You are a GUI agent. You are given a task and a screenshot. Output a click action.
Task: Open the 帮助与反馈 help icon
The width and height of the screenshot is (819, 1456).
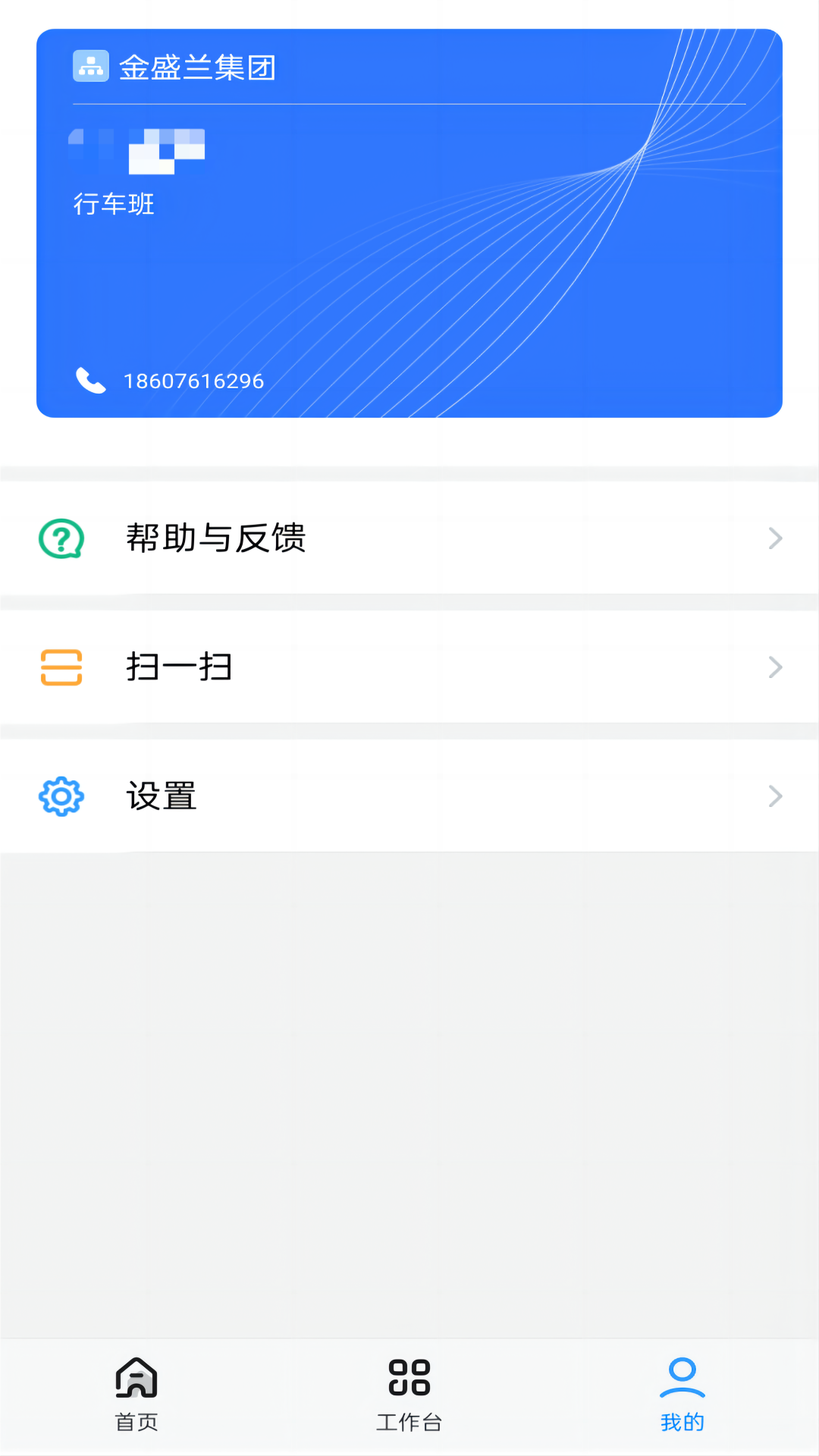pyautogui.click(x=61, y=538)
